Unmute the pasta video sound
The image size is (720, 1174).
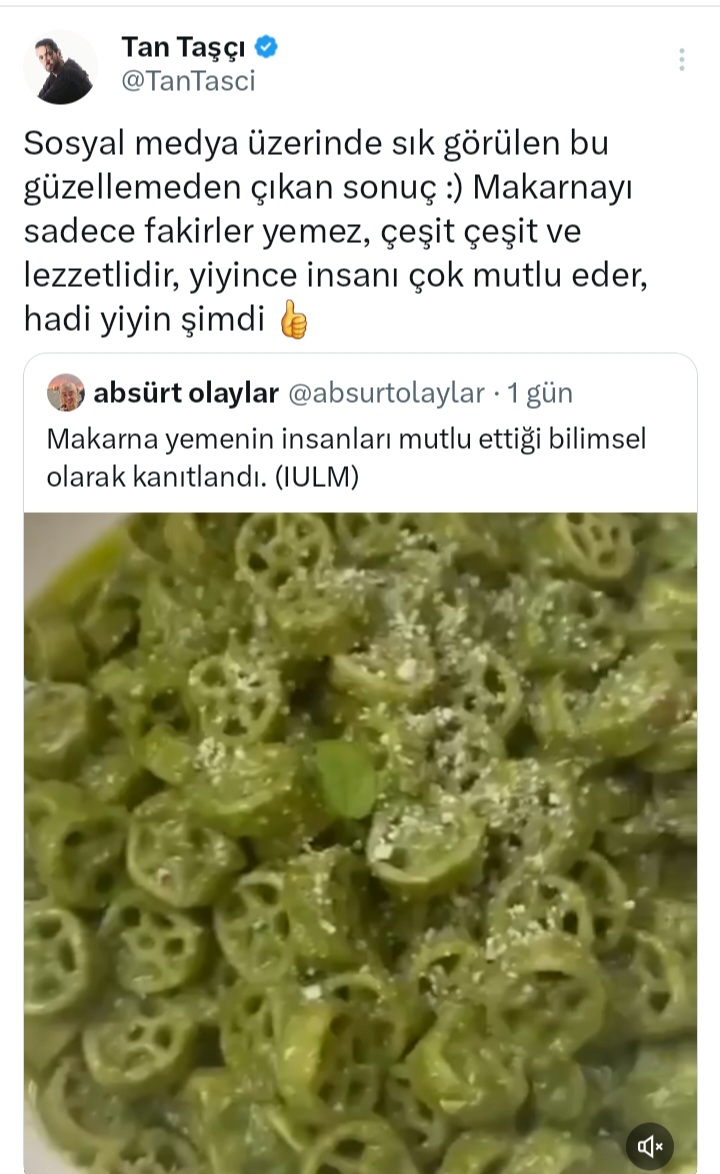click(651, 1146)
